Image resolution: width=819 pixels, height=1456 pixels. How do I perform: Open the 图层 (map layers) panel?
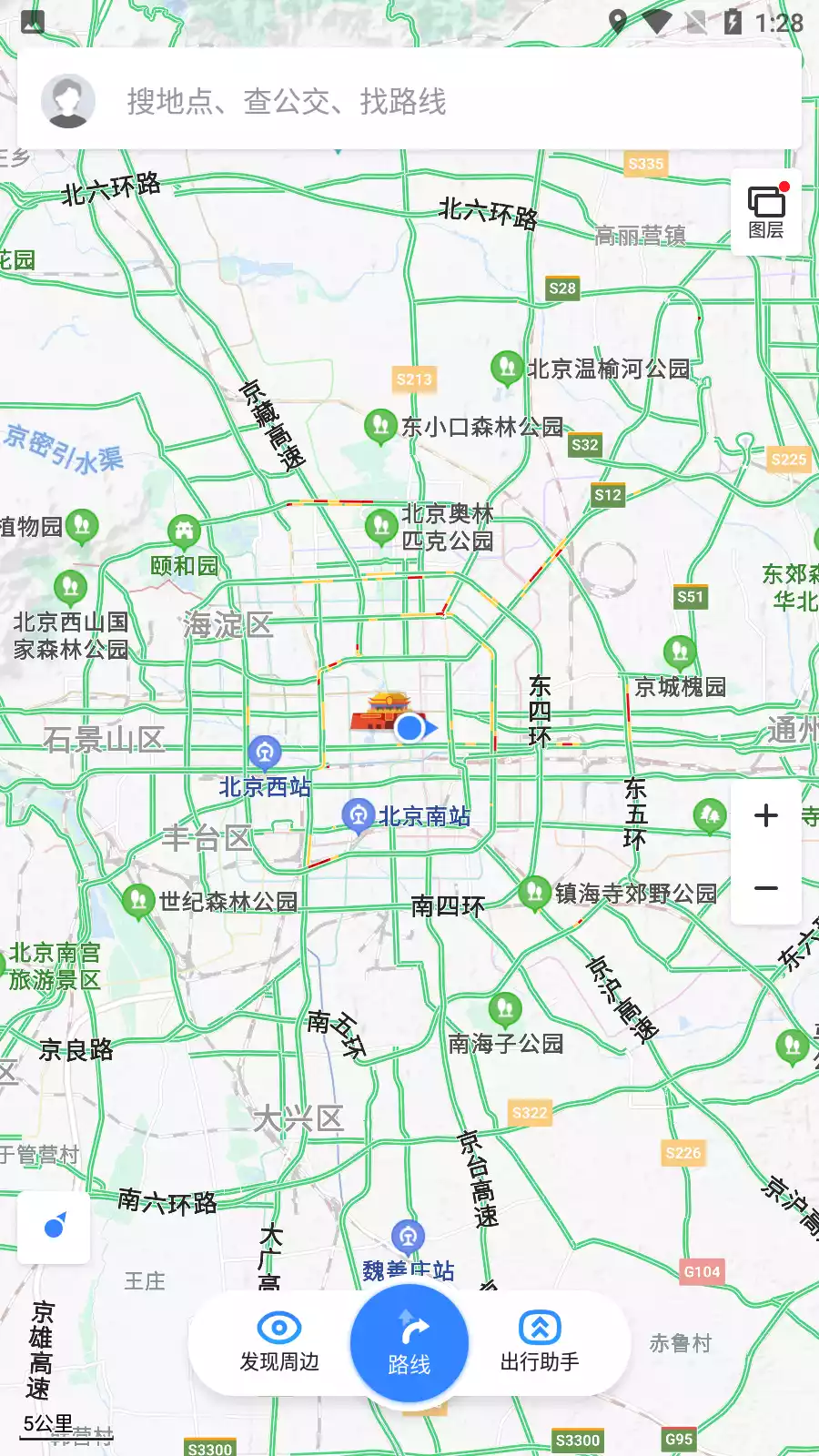click(764, 209)
